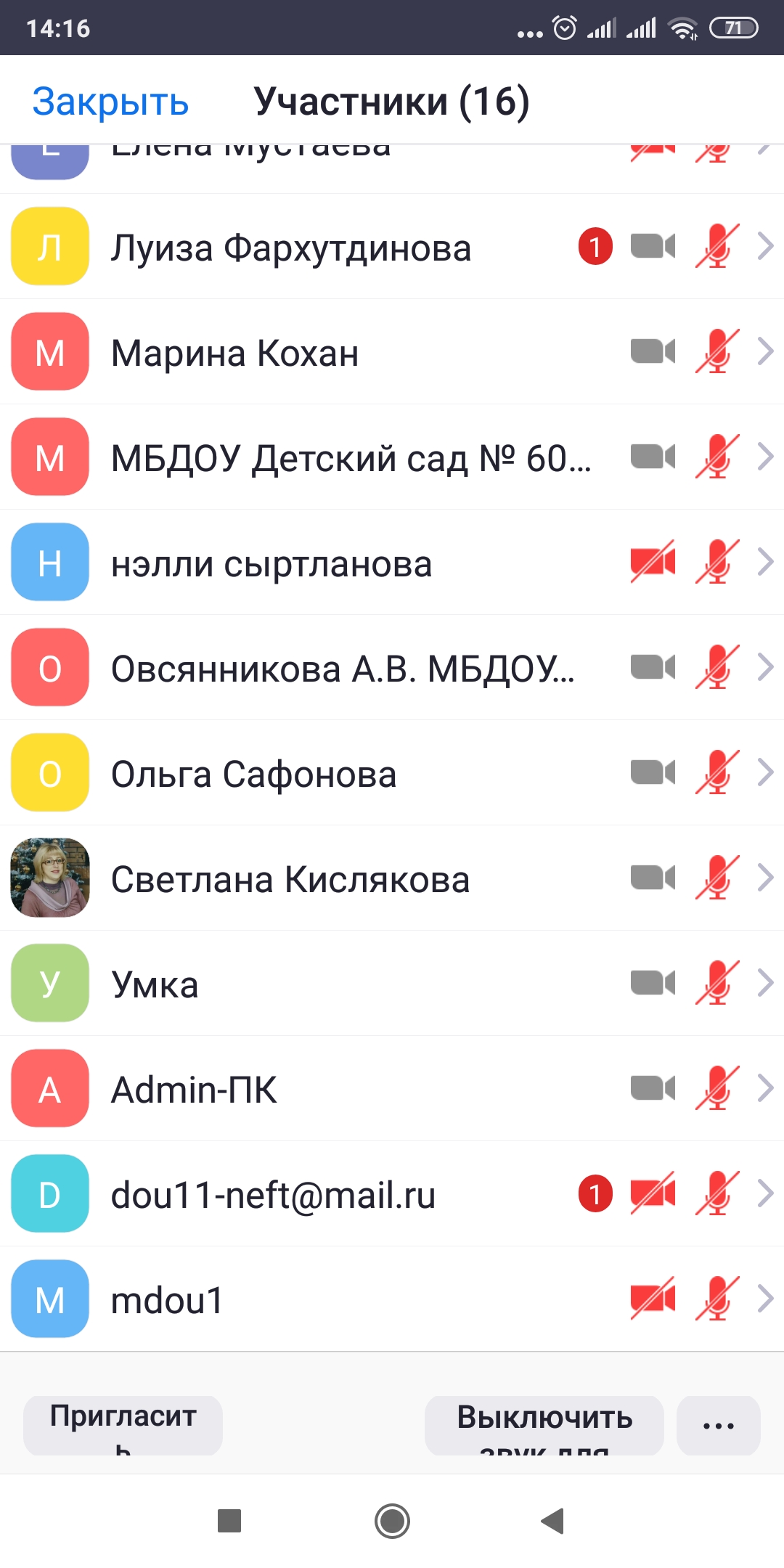Open participant Светлана Кислякова

(290, 879)
